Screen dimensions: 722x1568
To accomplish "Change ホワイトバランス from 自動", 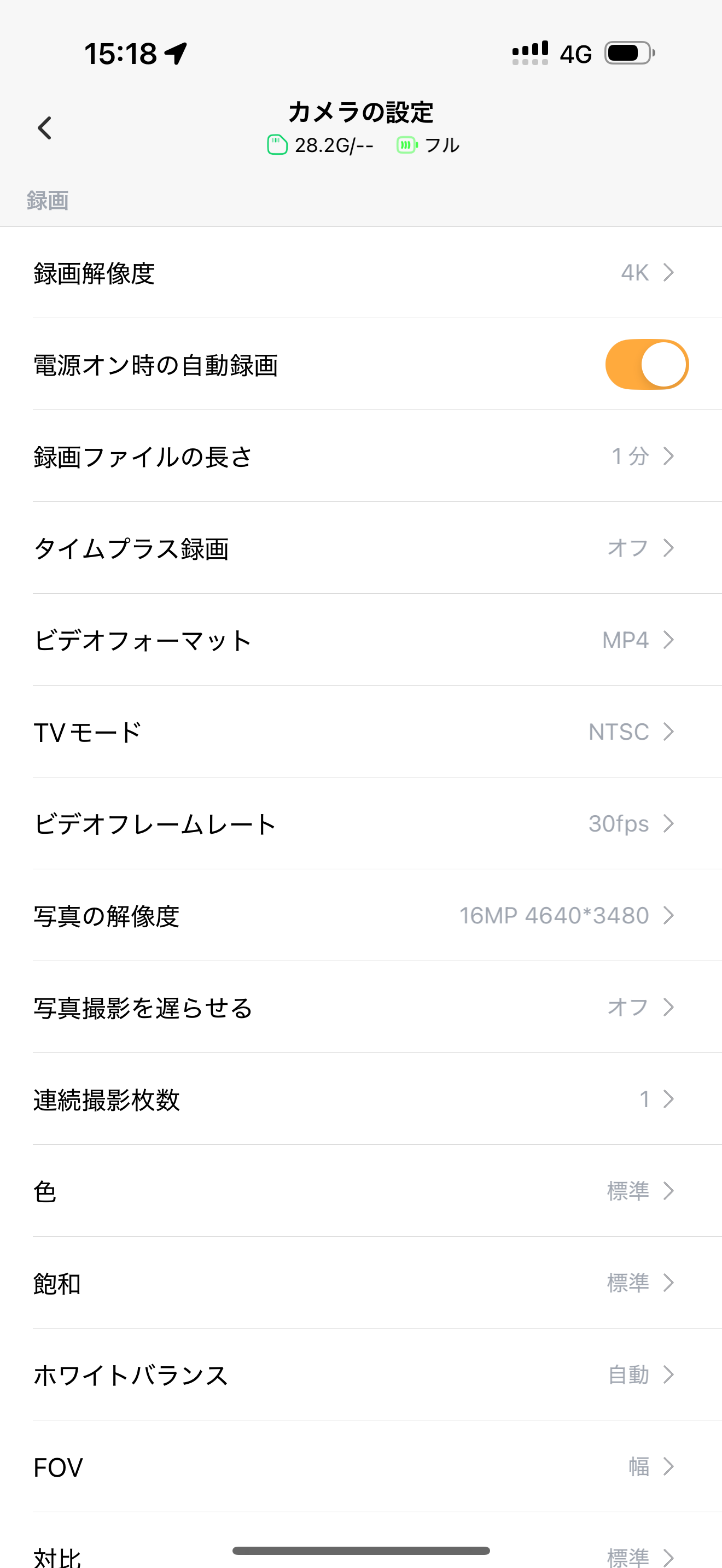I will click(361, 1375).
